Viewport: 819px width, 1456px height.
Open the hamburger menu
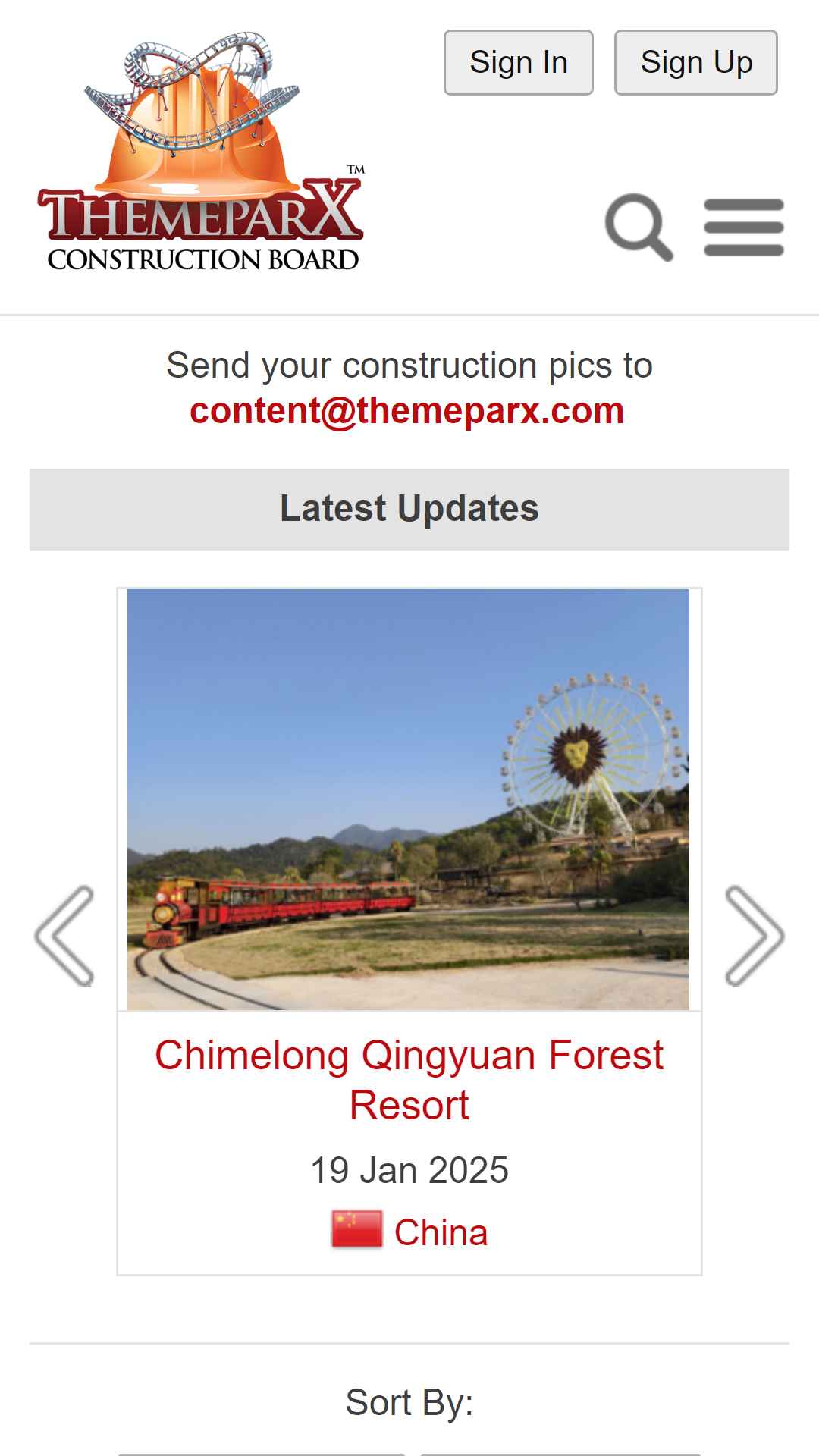[x=743, y=227]
